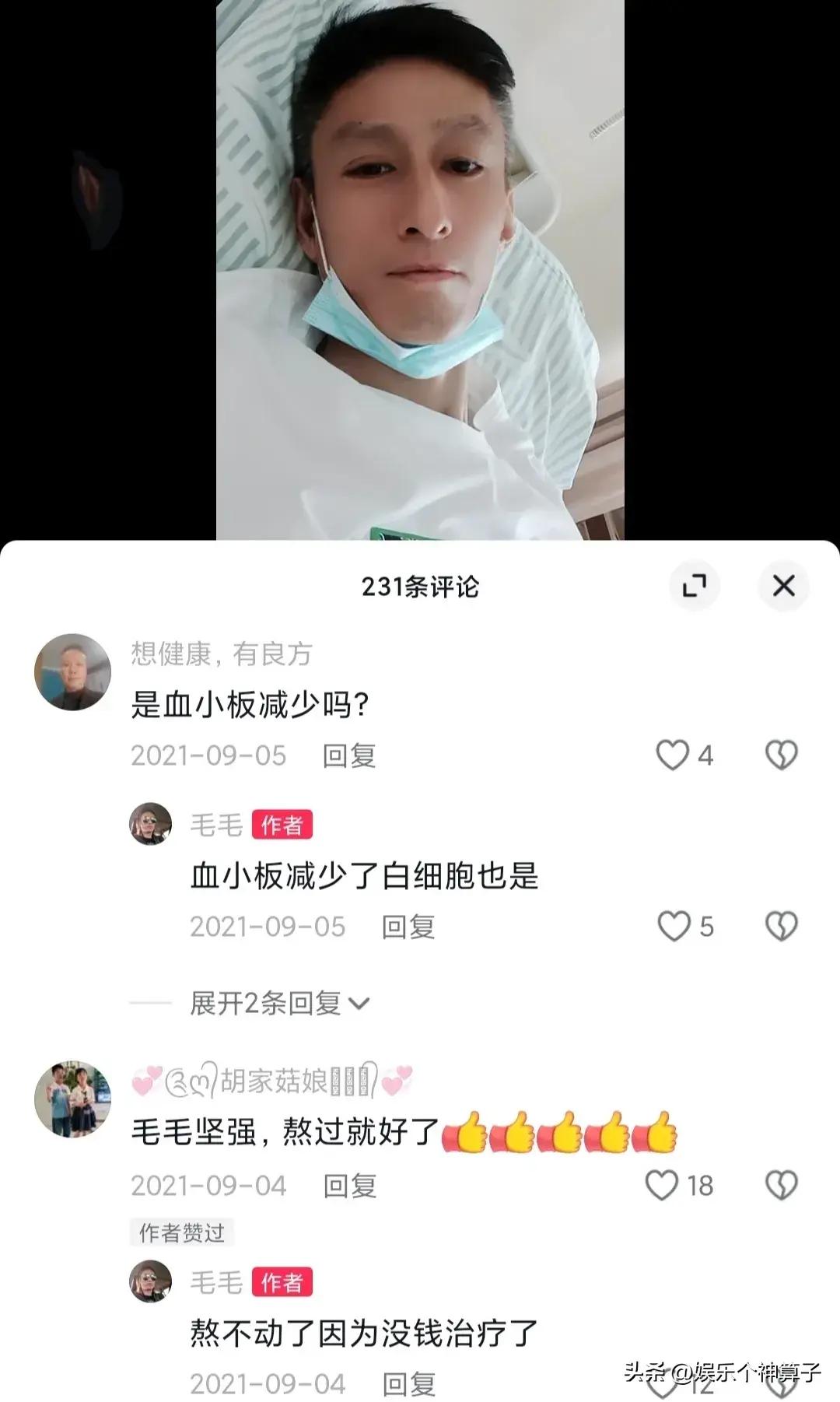Reply to the comment "毛毛坚强，熬过就好了"

(350, 1186)
